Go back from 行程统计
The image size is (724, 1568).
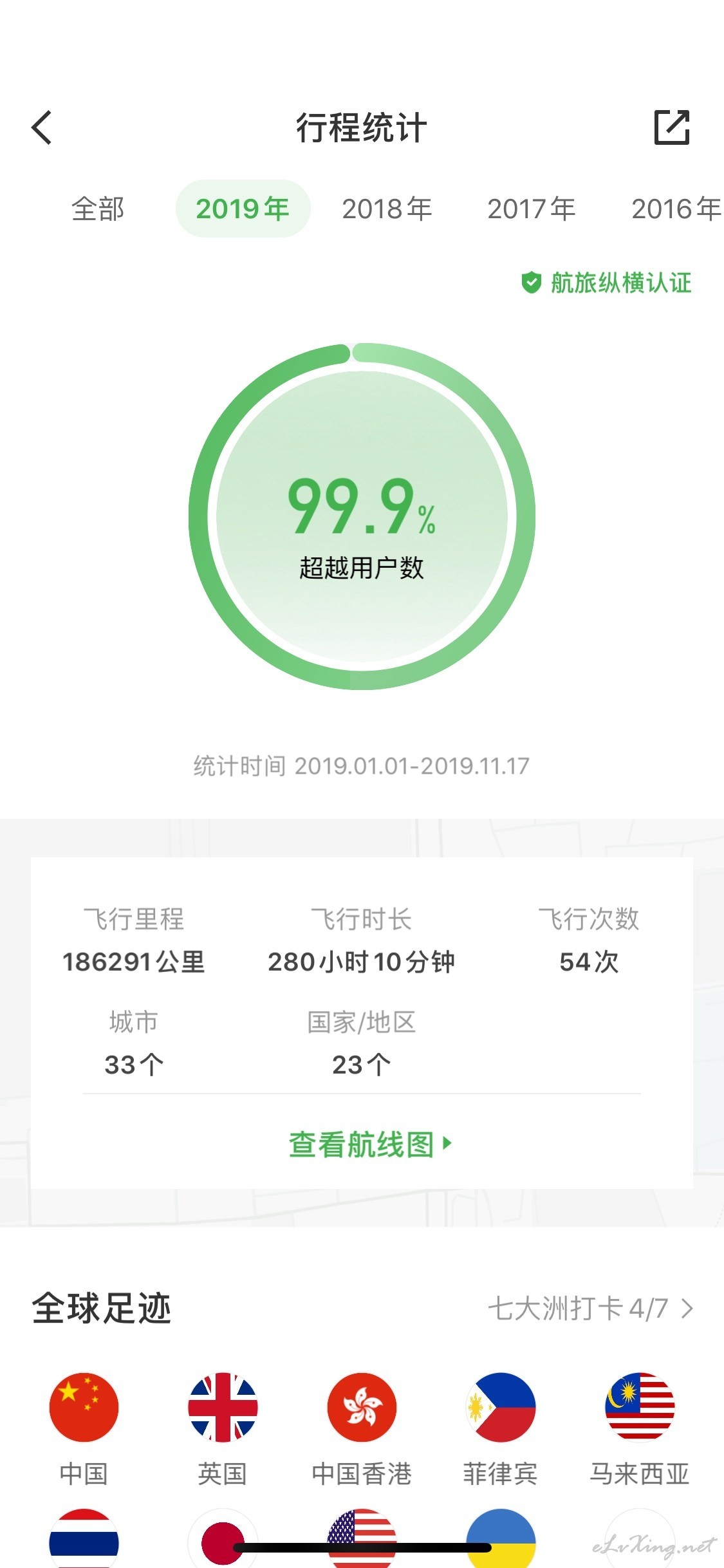coord(42,127)
